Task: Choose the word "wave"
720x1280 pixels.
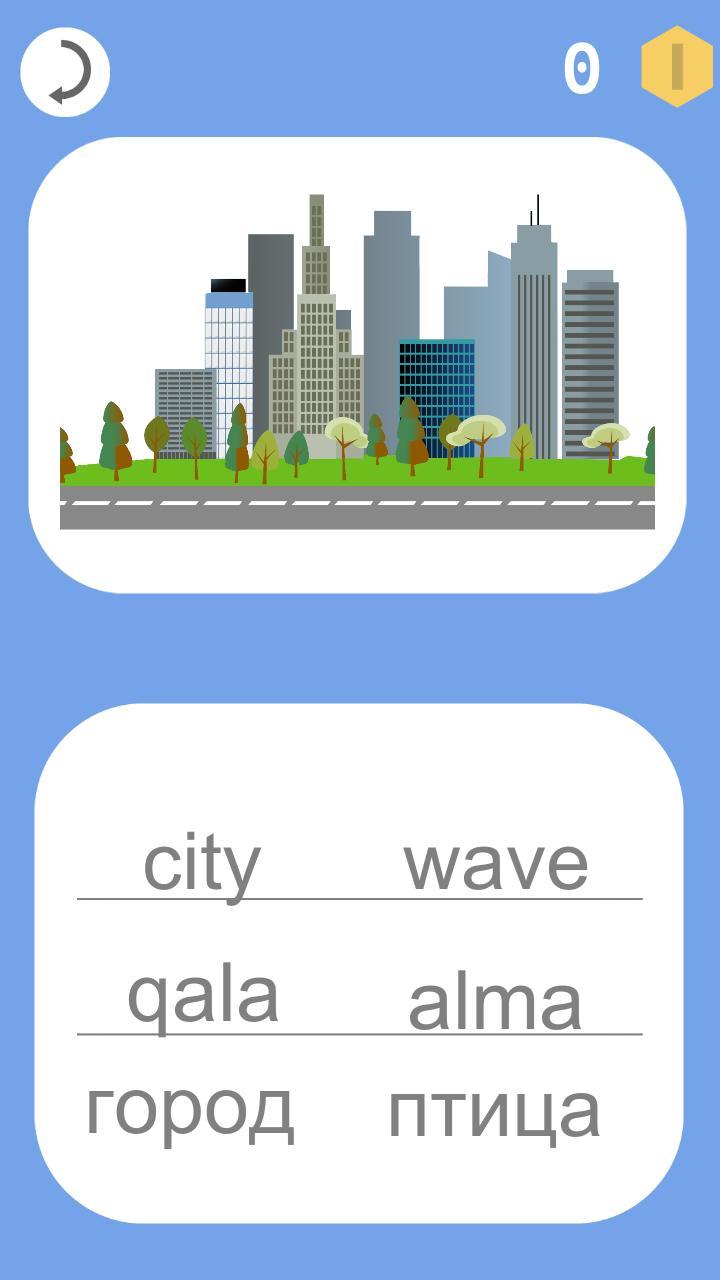Action: [x=496, y=864]
